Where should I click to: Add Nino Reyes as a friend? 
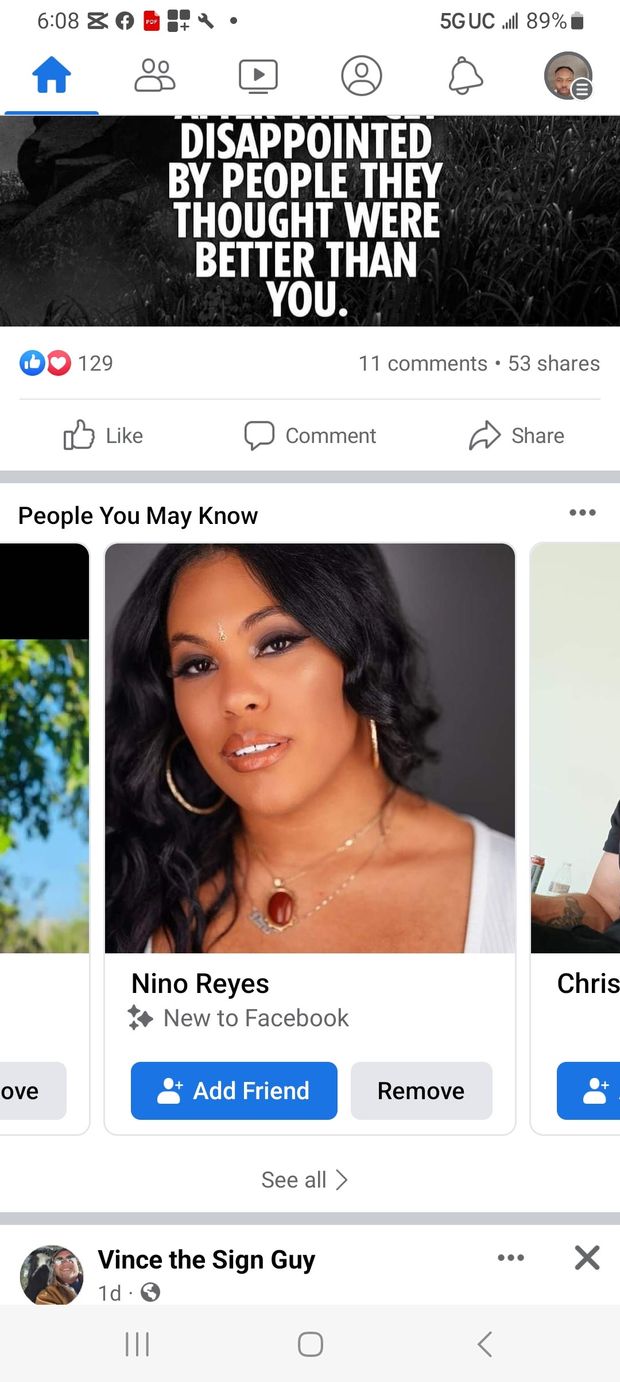click(x=234, y=1090)
